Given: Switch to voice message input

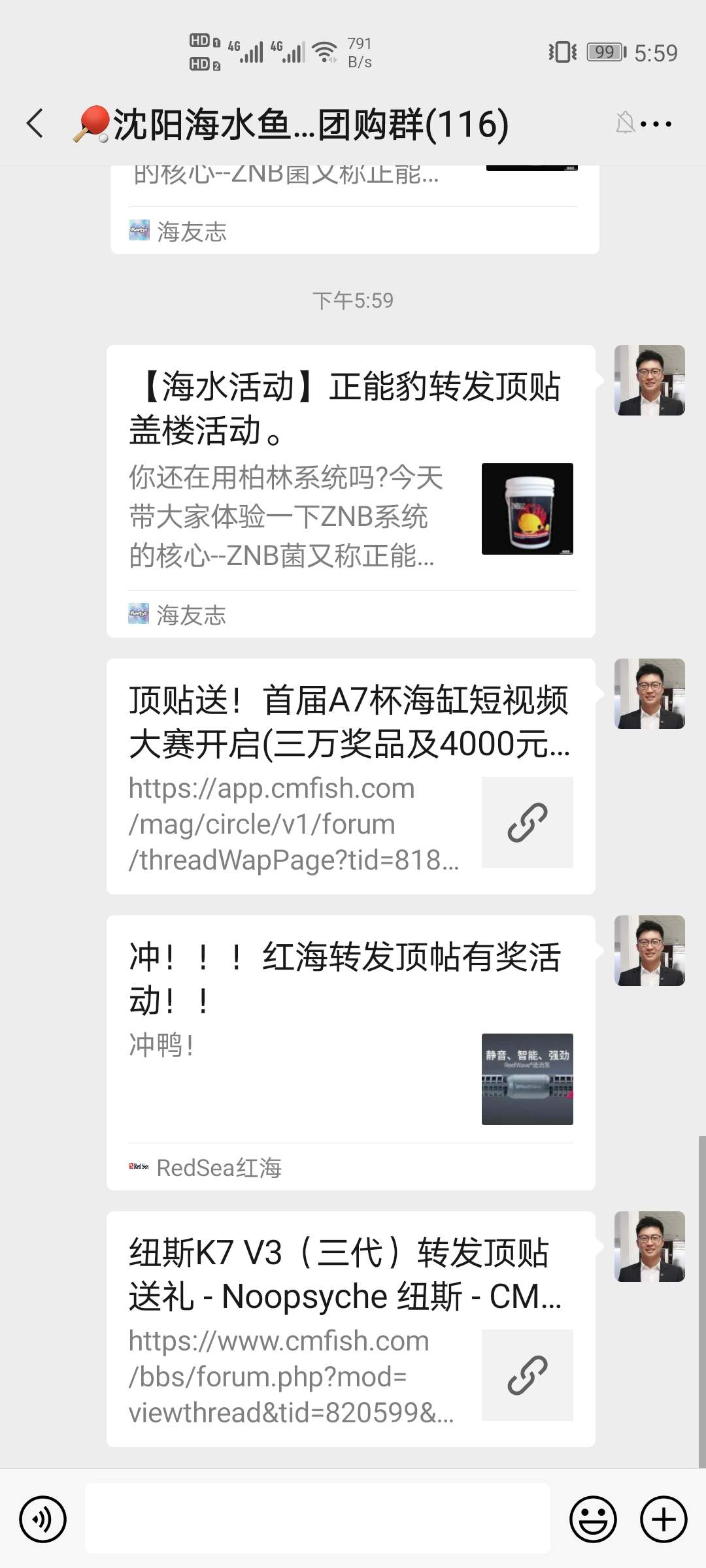Looking at the screenshot, I should click(43, 1519).
